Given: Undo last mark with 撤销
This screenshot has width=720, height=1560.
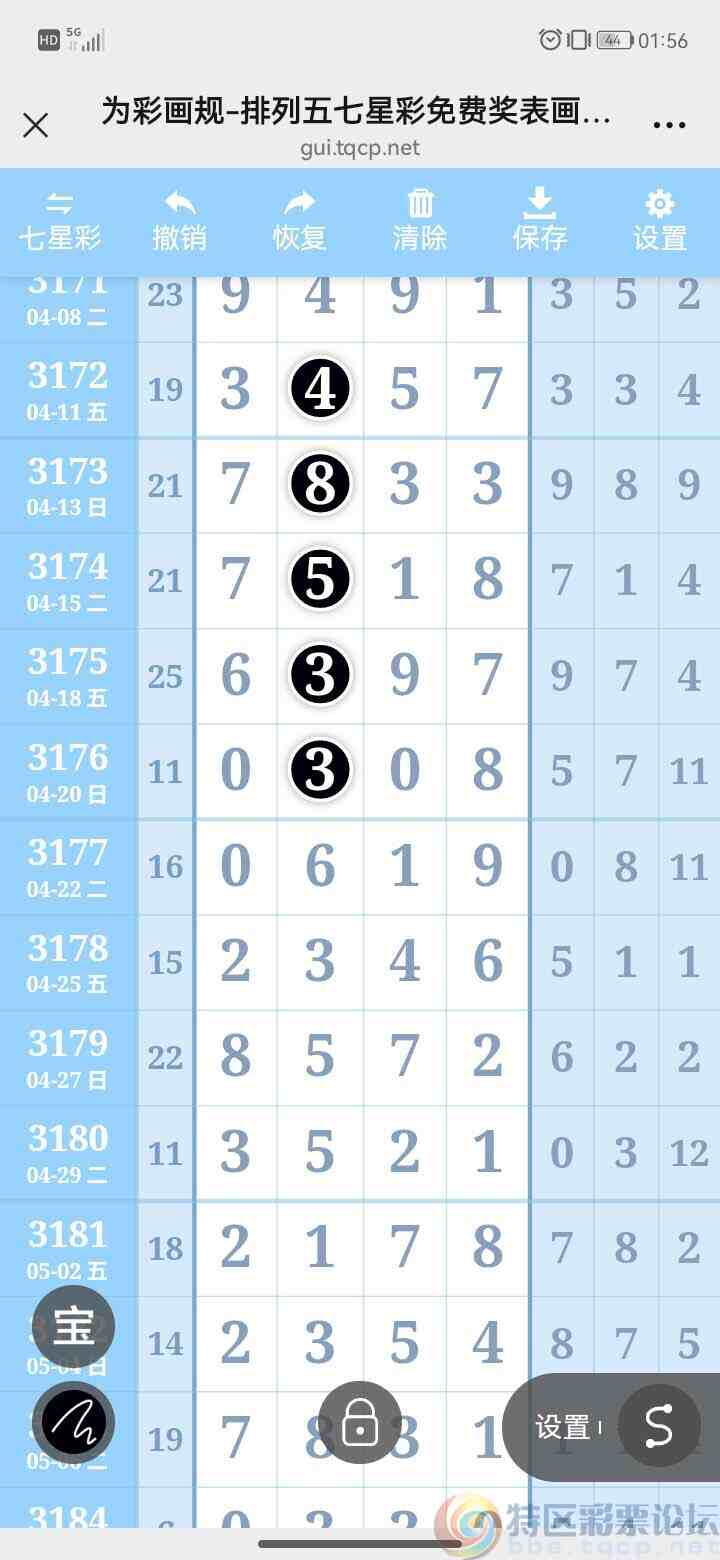Looking at the screenshot, I should tap(180, 221).
